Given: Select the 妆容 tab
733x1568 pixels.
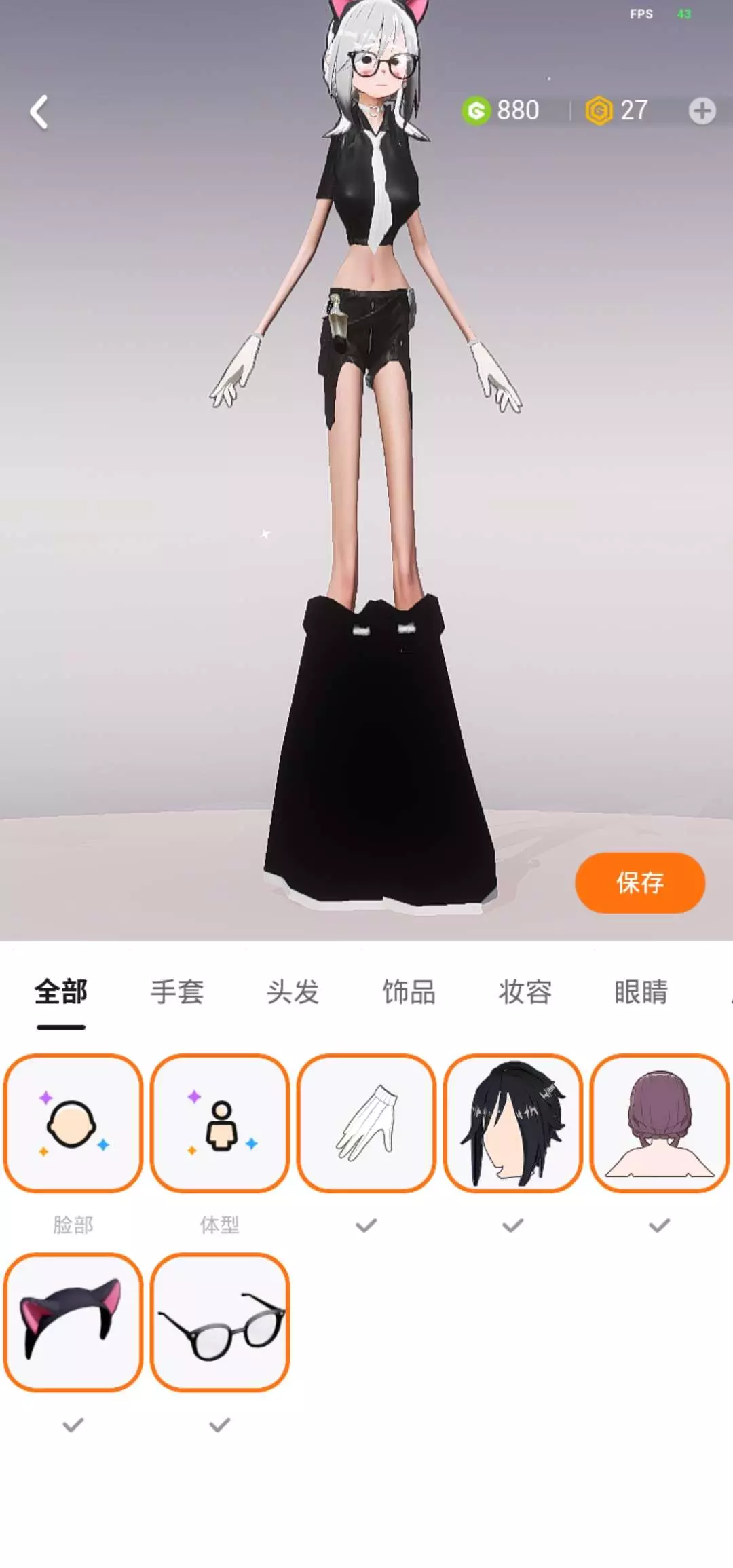Looking at the screenshot, I should (525, 992).
